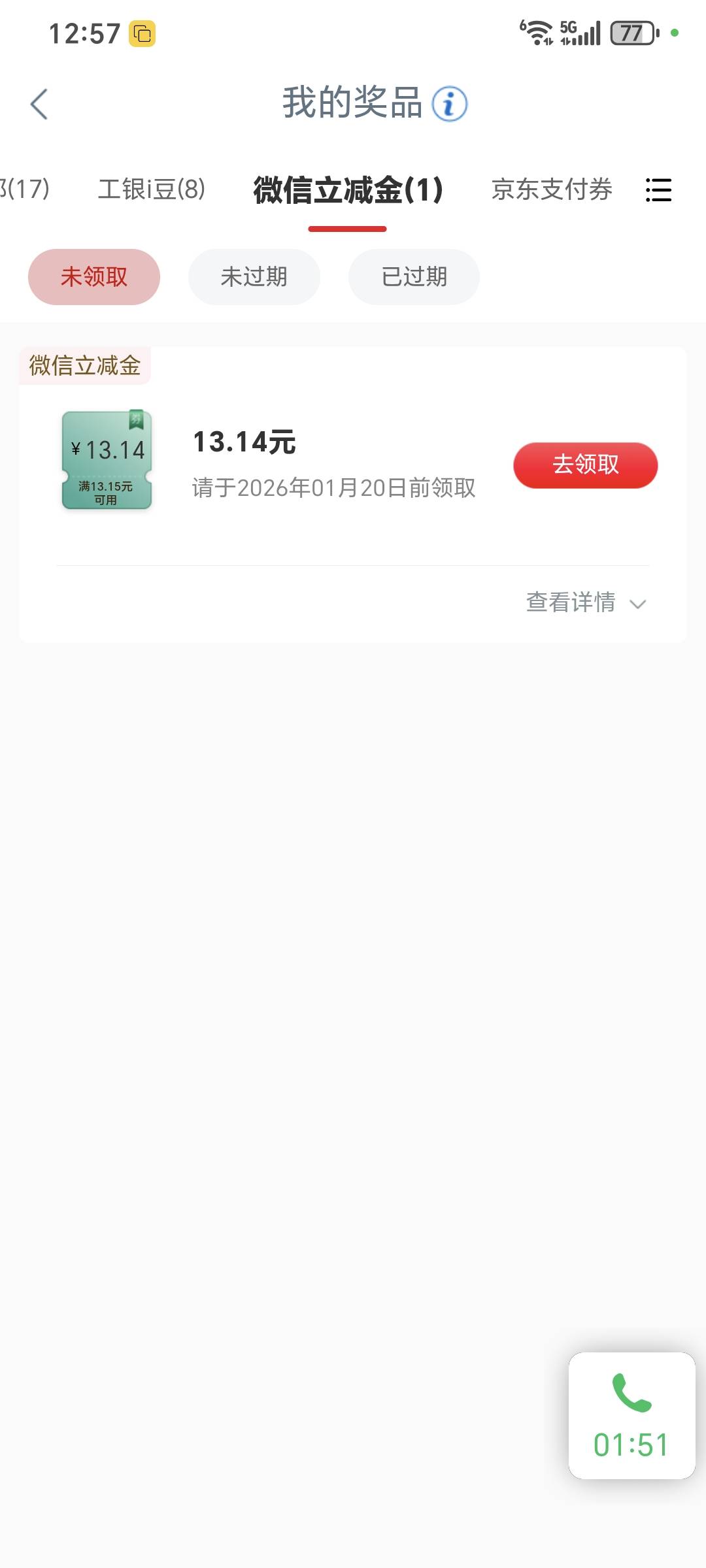Expand 查看详情 for the coupon
The height and width of the screenshot is (1568, 706).
point(586,602)
